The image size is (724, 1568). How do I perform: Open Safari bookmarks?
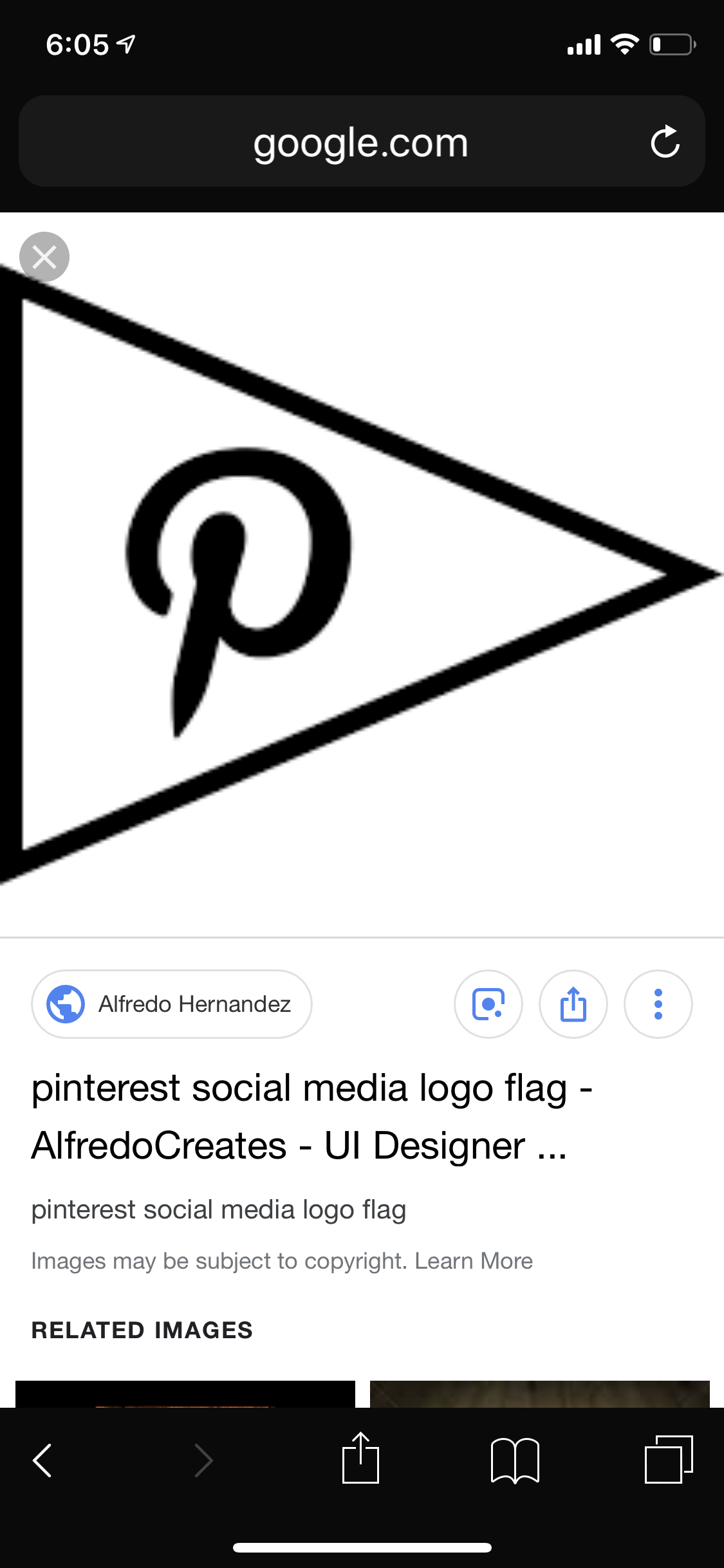coord(514,1459)
